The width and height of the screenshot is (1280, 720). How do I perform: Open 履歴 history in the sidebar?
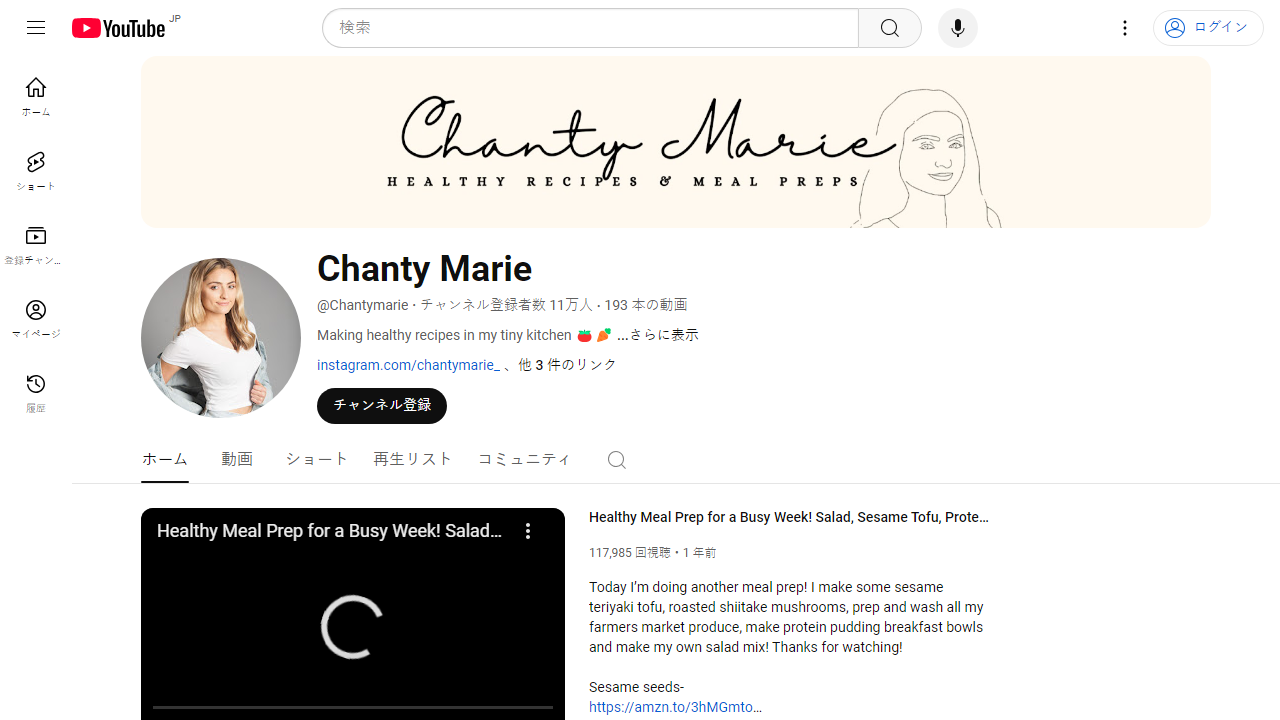[x=36, y=392]
